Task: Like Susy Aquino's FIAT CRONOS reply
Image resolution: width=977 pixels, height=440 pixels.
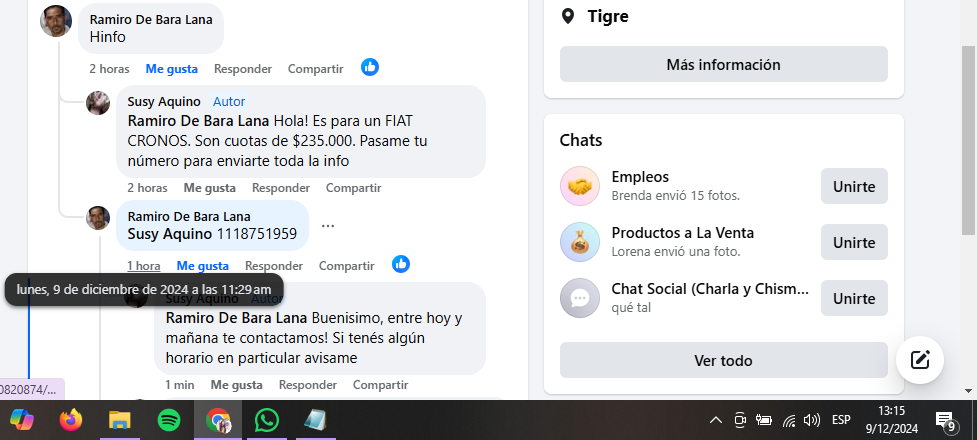Action: click(x=209, y=188)
